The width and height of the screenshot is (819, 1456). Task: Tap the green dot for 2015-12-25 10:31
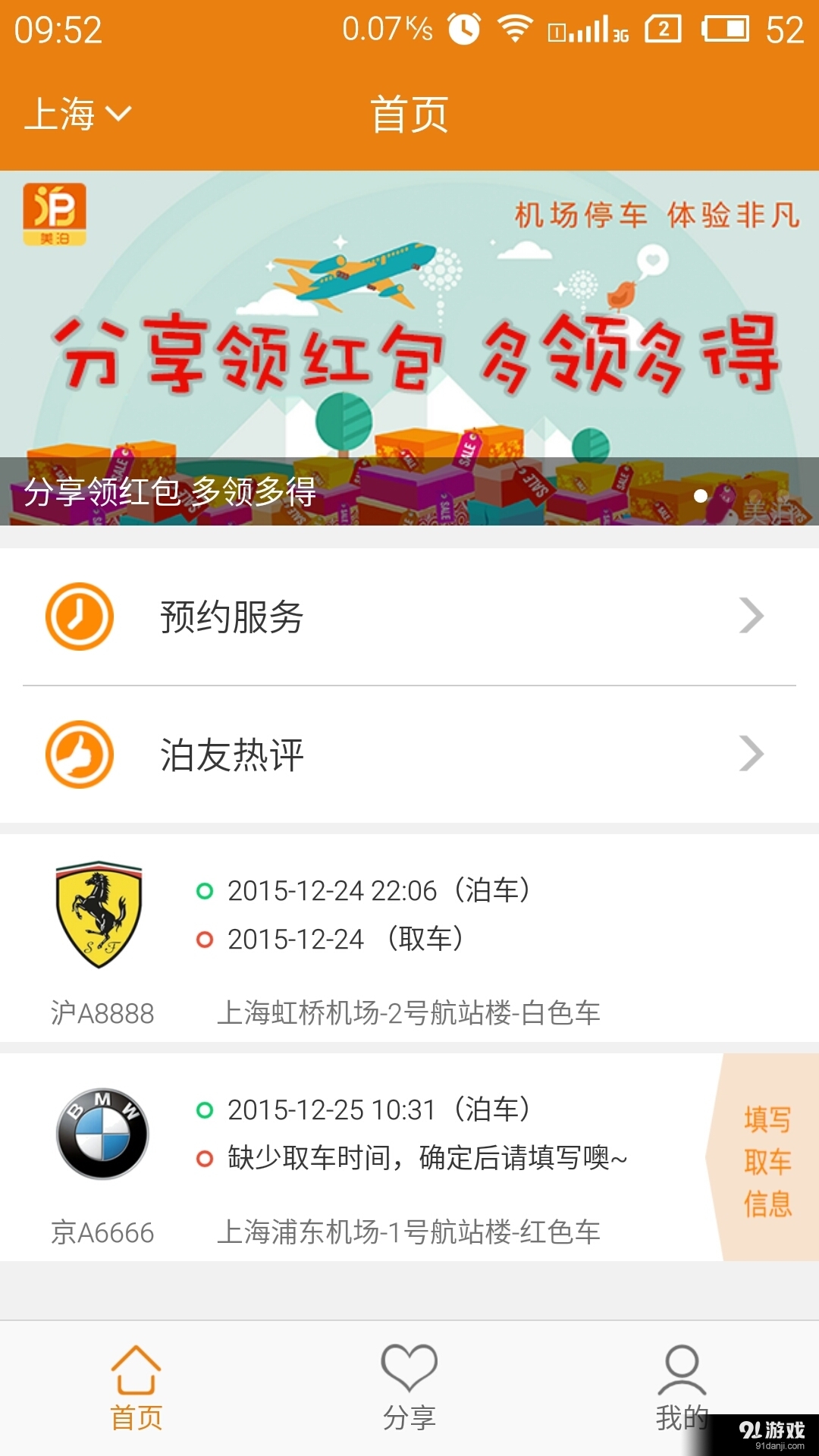205,1109
